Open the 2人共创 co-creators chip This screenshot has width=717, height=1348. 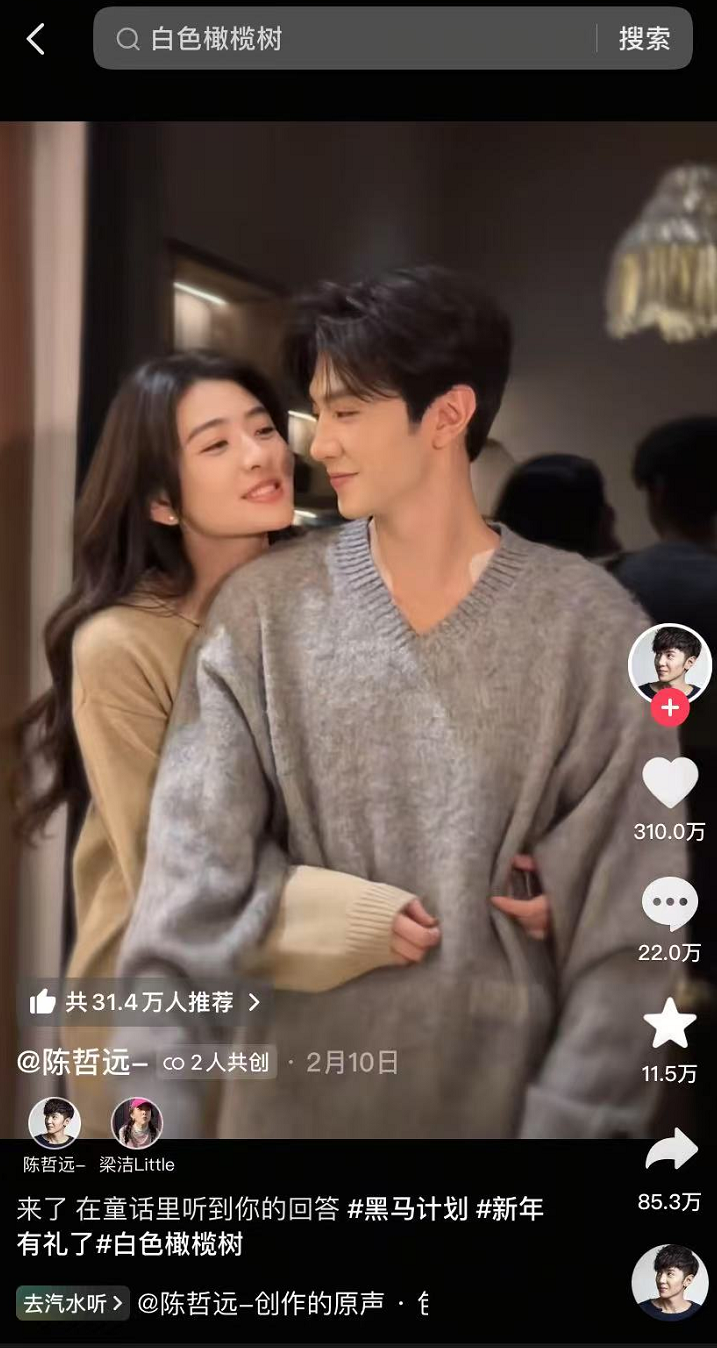(217, 1062)
